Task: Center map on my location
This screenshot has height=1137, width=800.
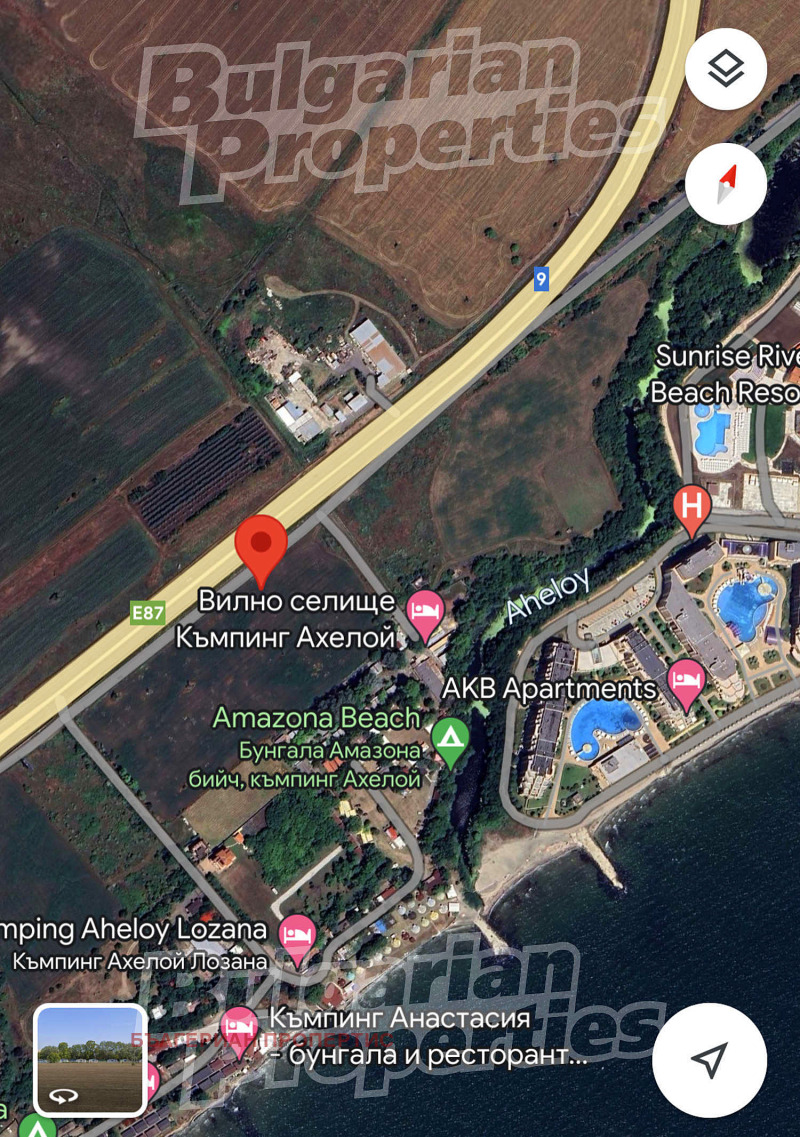Action: 709,1060
